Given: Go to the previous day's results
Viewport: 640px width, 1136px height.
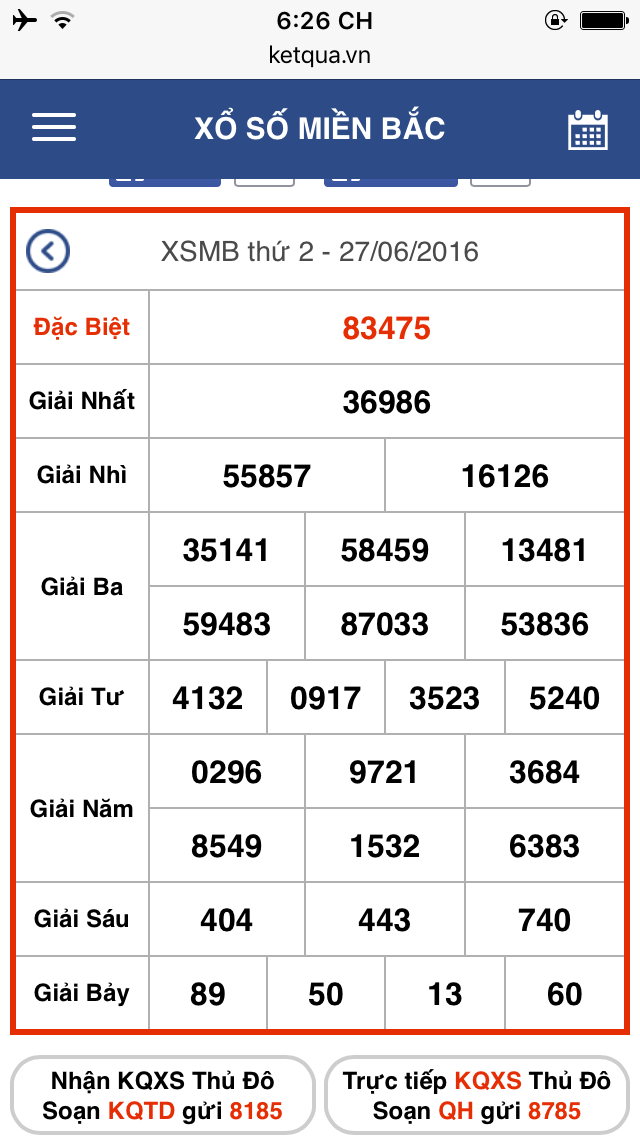Looking at the screenshot, I should click(x=48, y=251).
